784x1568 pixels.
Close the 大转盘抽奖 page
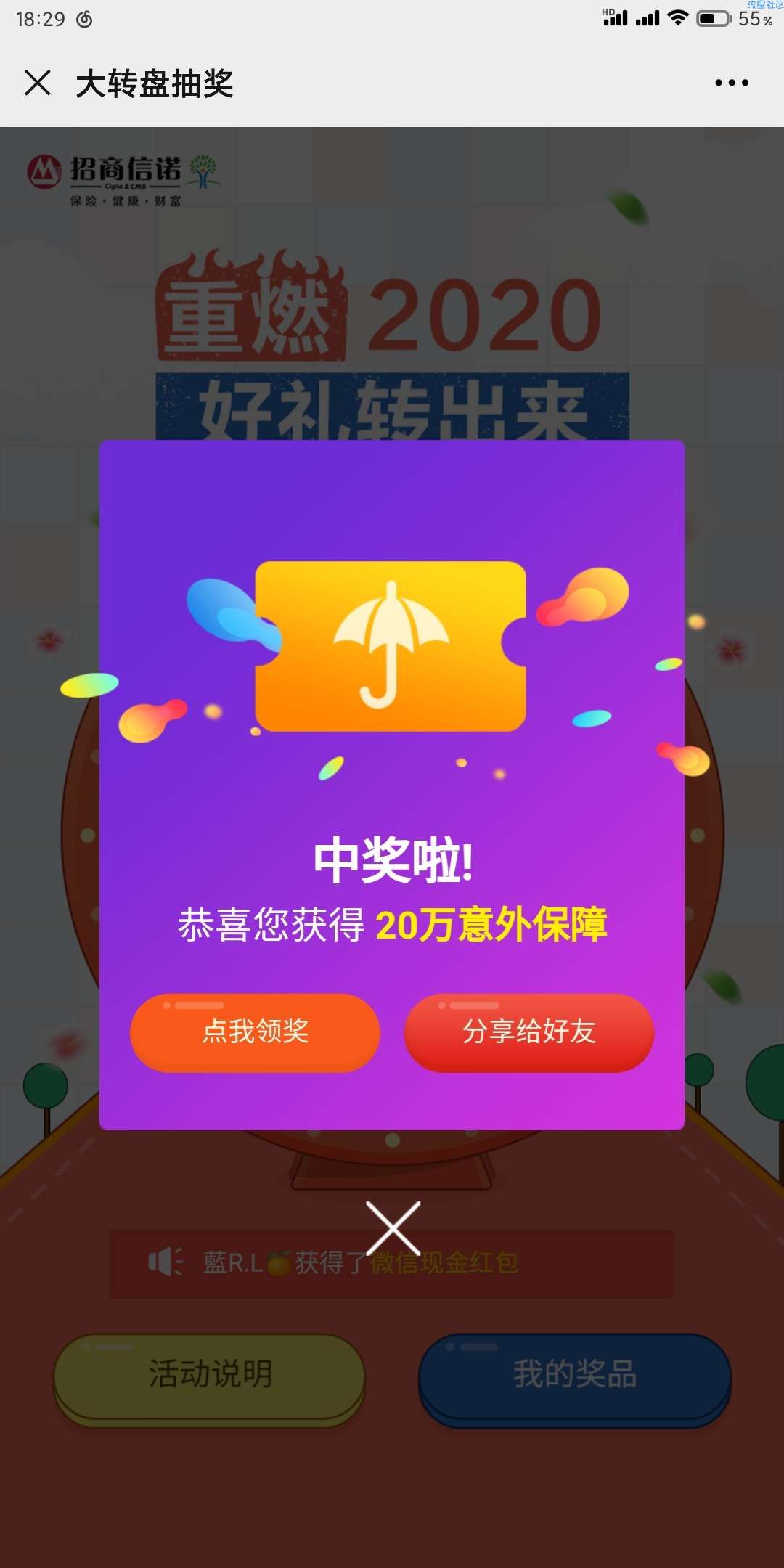38,83
